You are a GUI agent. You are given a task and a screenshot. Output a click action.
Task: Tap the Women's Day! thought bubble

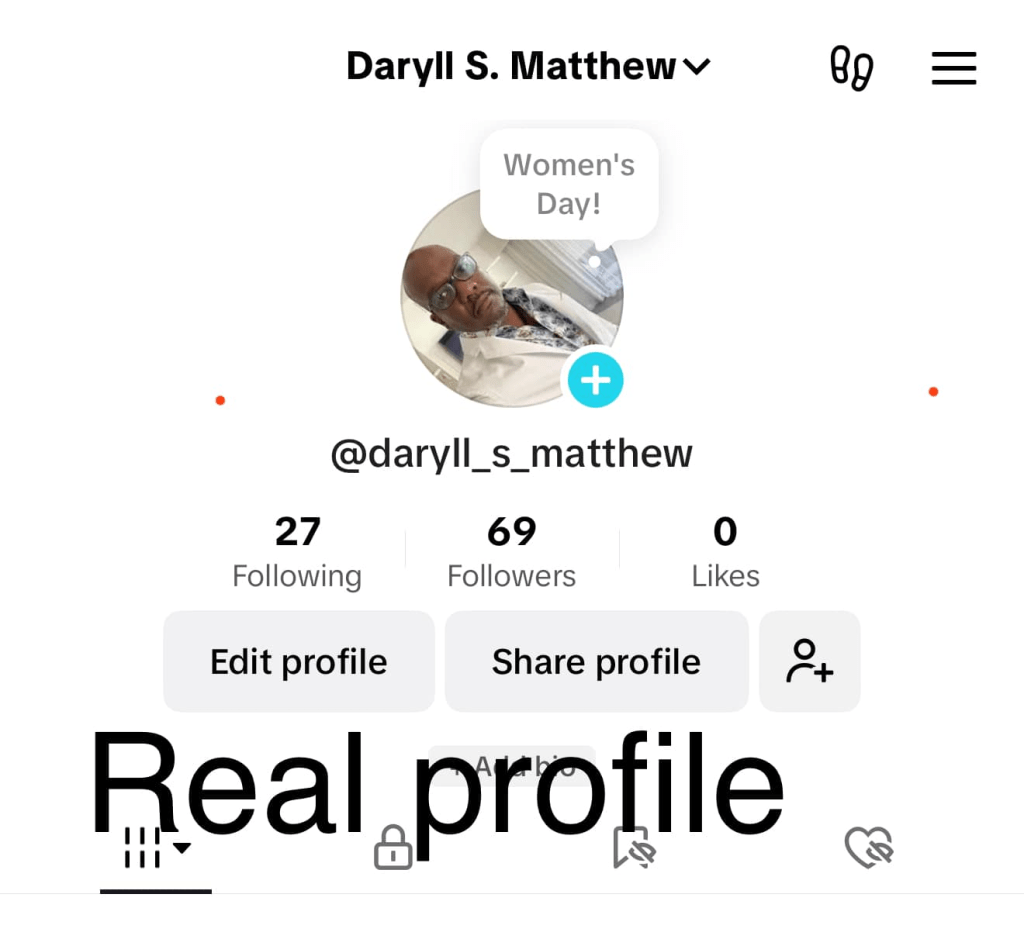click(569, 184)
